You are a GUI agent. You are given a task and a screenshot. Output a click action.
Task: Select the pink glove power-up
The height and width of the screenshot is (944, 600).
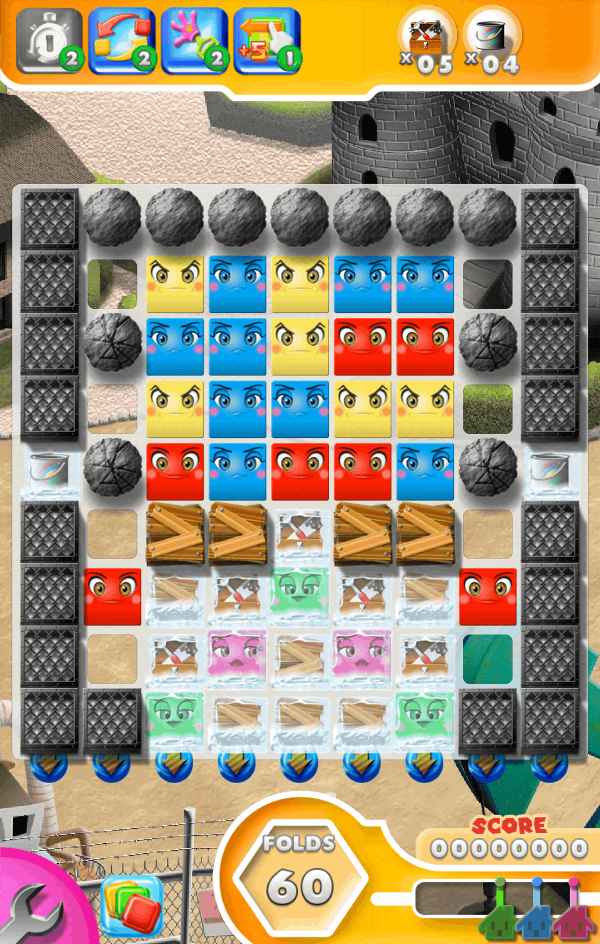(x=194, y=41)
